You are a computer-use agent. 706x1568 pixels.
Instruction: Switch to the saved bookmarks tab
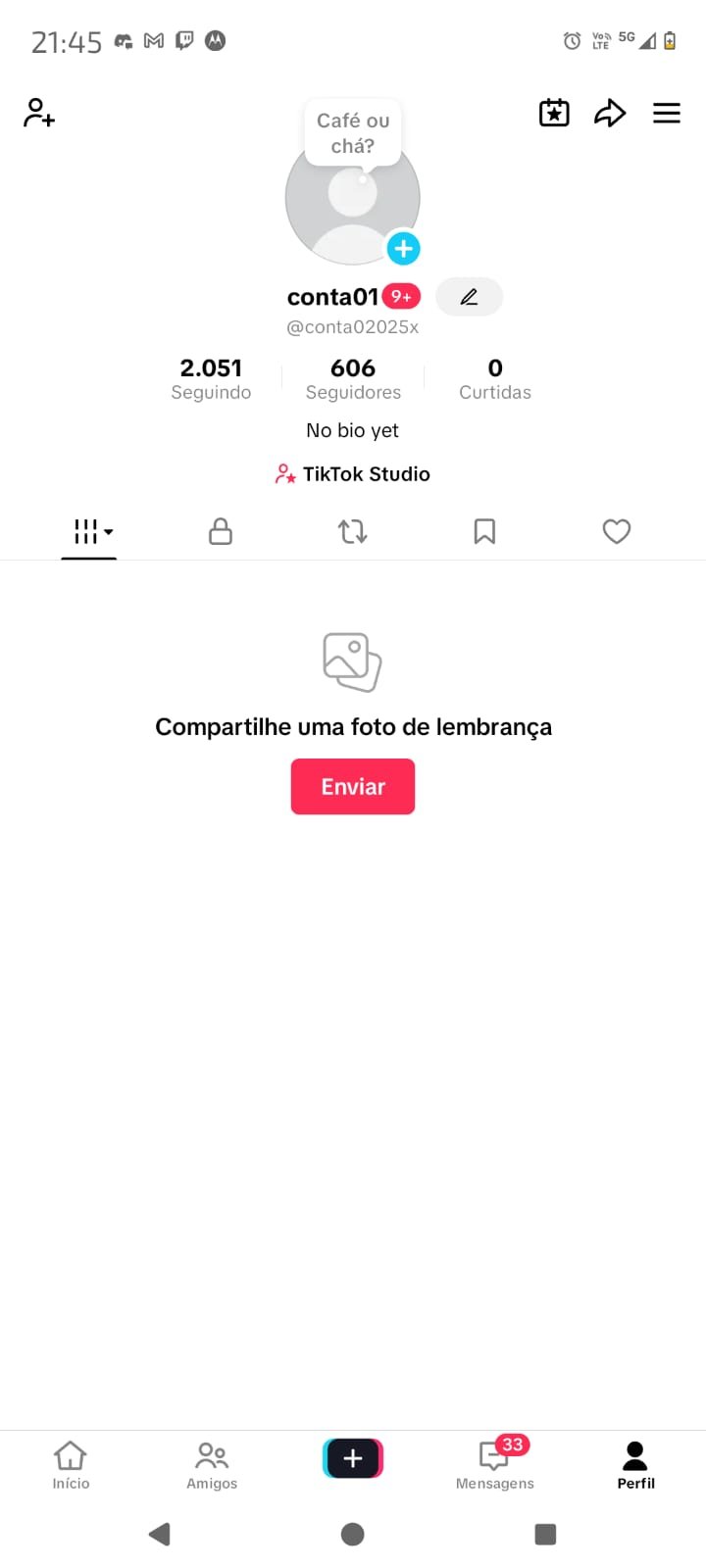coord(484,532)
